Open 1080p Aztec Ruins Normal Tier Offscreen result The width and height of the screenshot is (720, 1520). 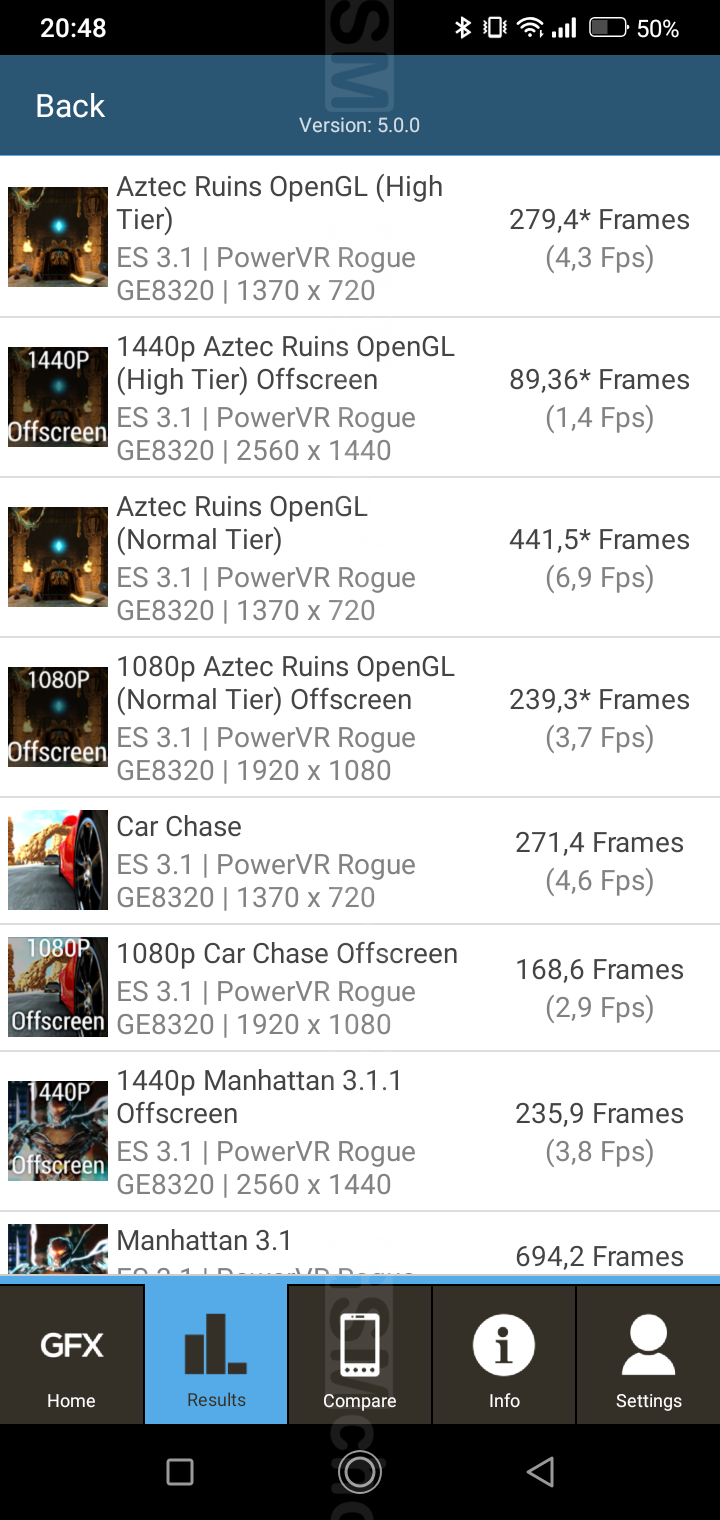tap(360, 718)
